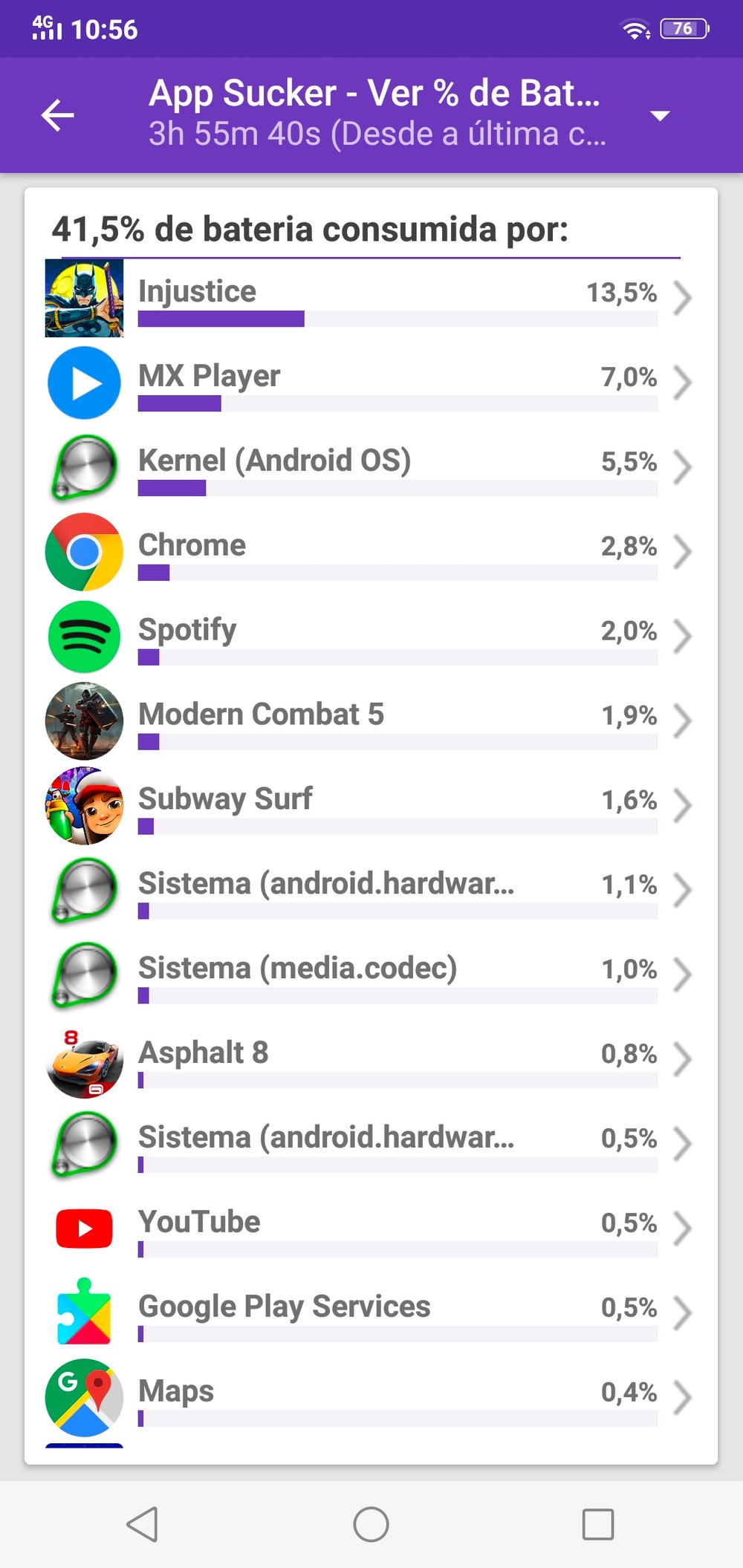Select the Google Play Services row
The width and height of the screenshot is (743, 1568).
(371, 1313)
